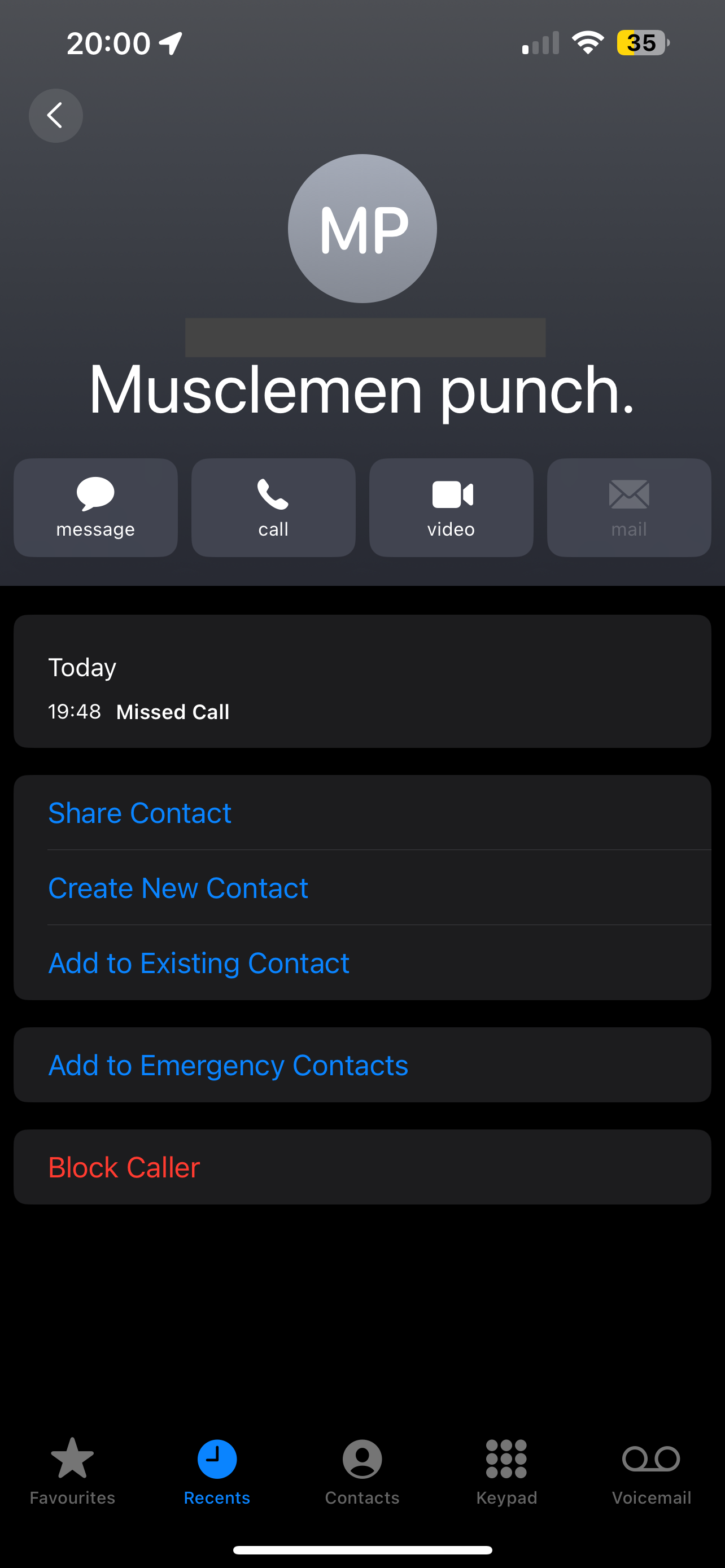Call Musclemen punch. back
The height and width of the screenshot is (1568, 725).
[x=273, y=507]
